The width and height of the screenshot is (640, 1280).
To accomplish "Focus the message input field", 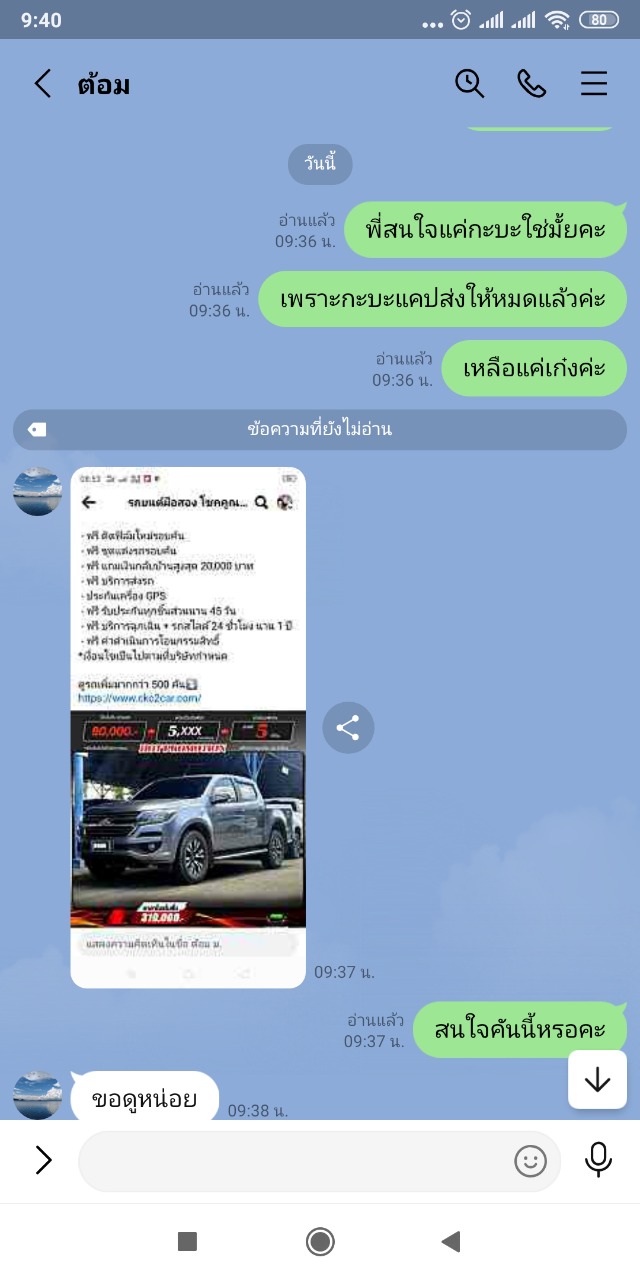I will pyautogui.click(x=319, y=1161).
